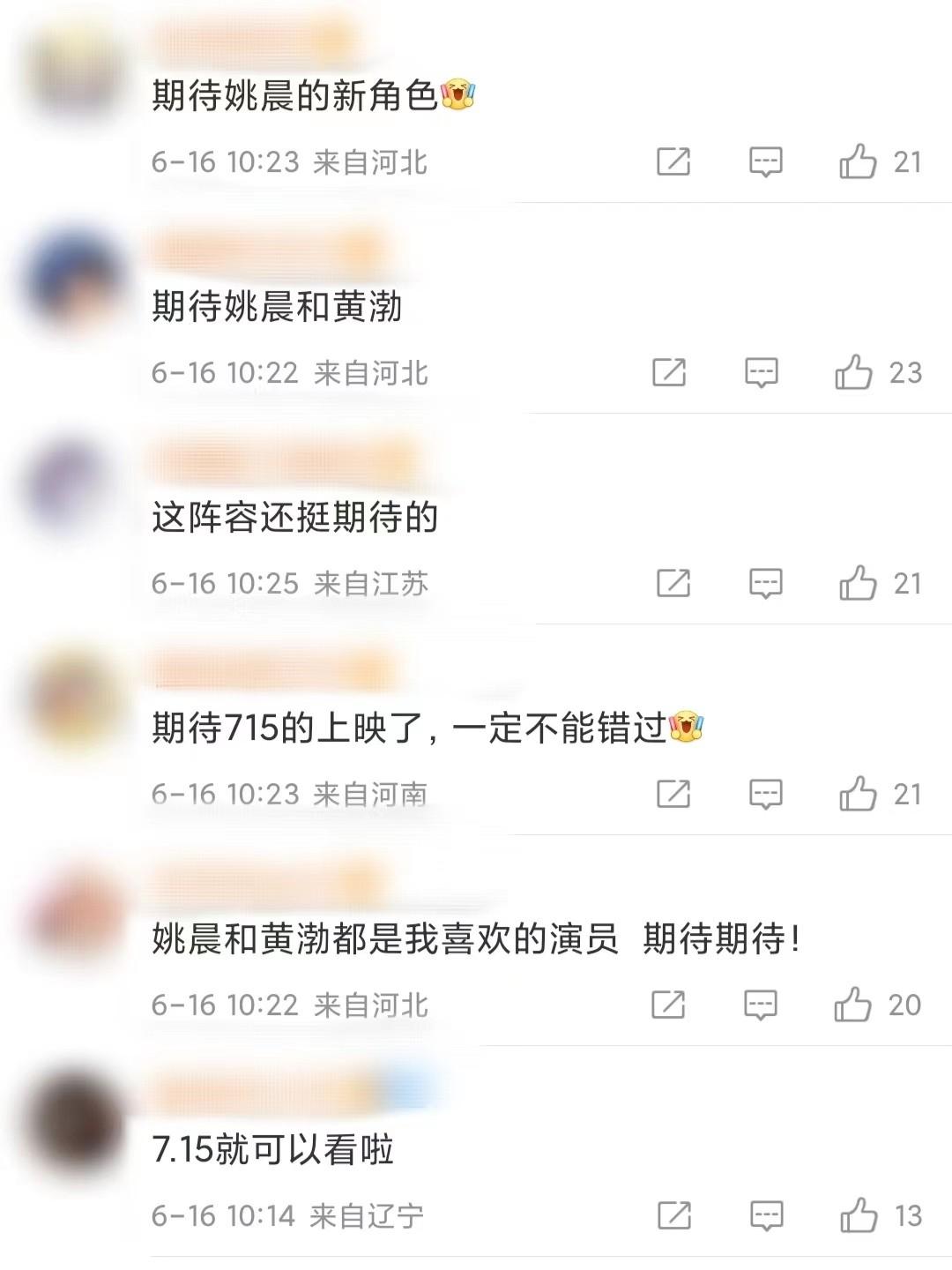Share the comment 7.15就可以看啦

tap(674, 1215)
